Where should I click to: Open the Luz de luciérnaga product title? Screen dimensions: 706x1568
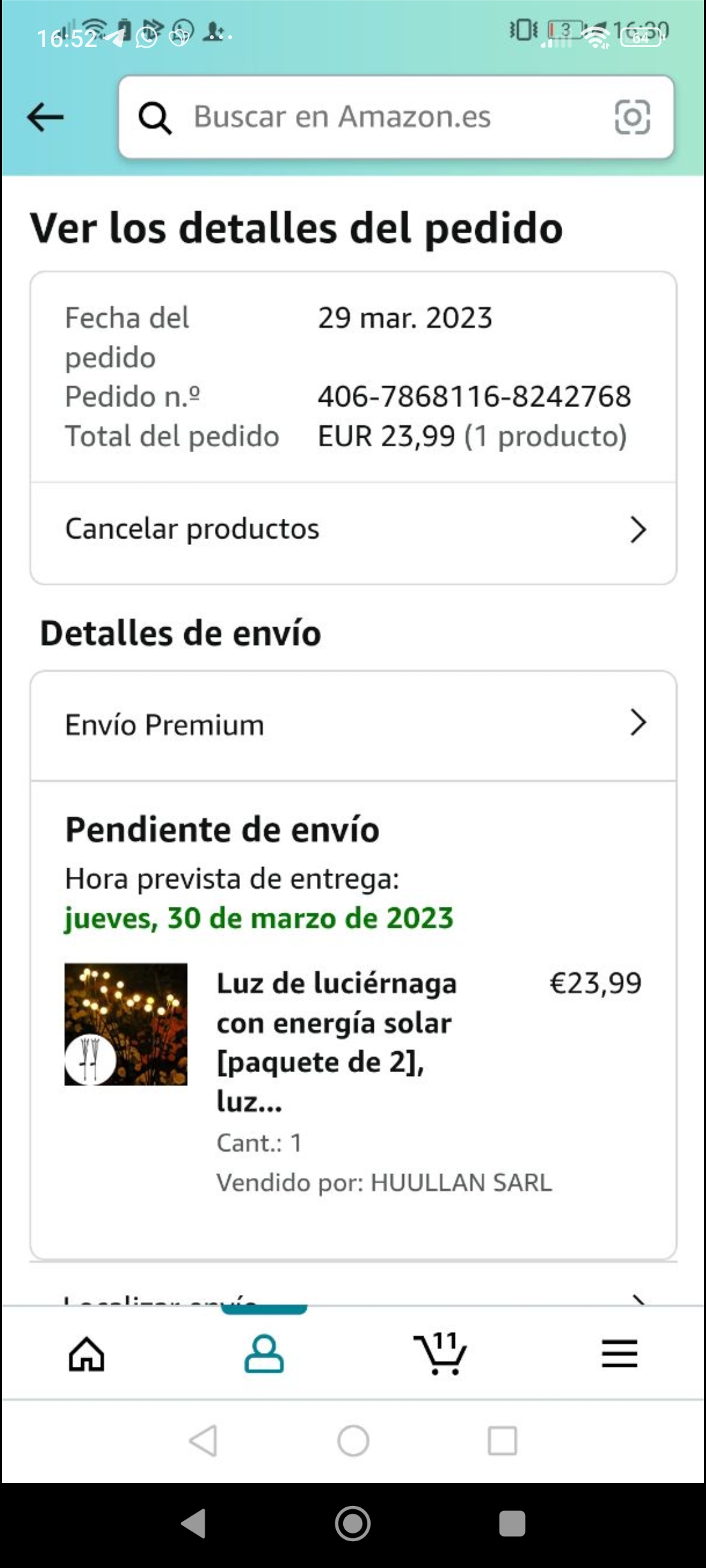(x=337, y=1042)
